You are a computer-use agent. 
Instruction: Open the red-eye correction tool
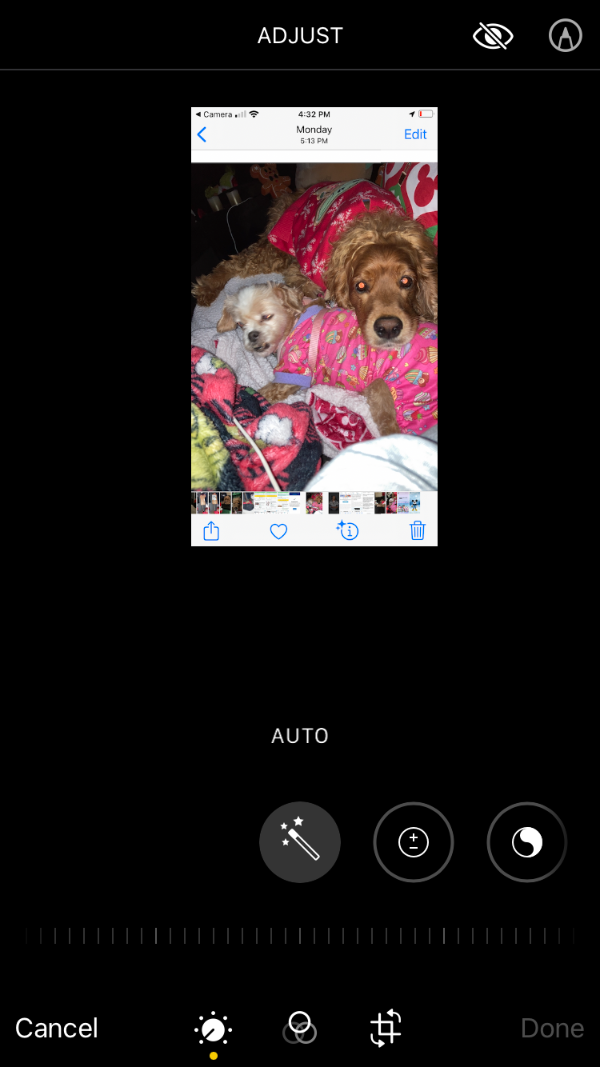tap(493, 35)
